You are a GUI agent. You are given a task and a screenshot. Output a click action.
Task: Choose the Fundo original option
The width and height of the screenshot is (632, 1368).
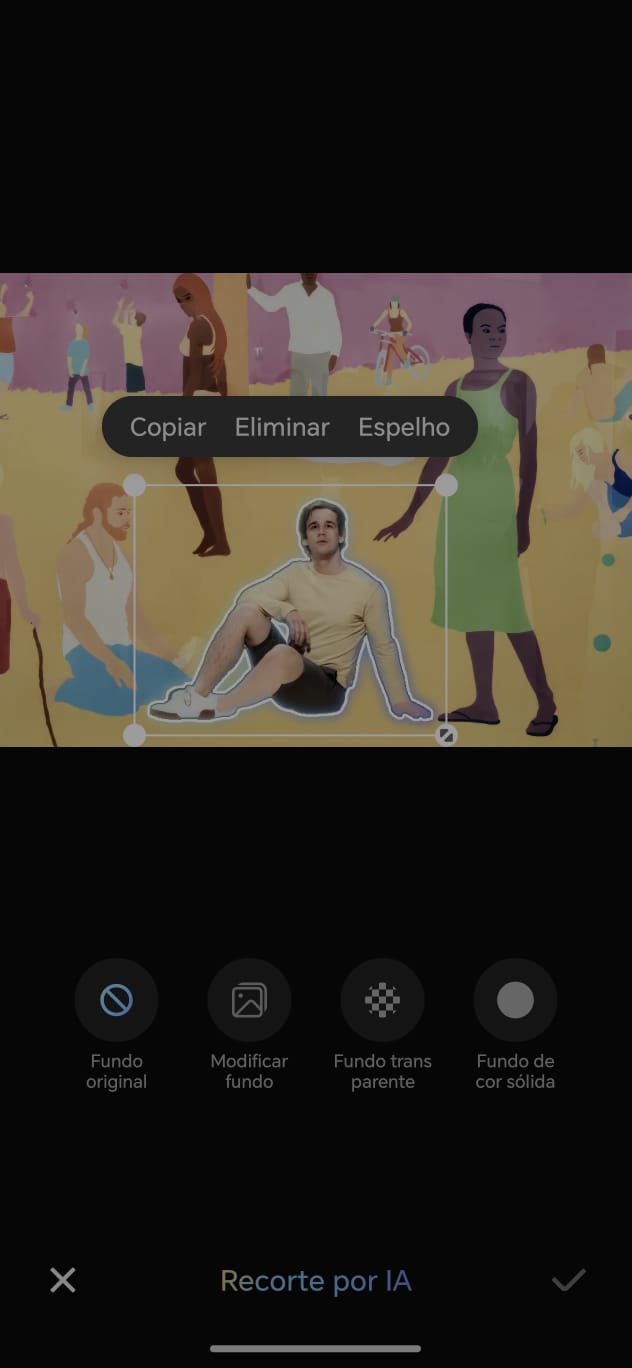coord(116,1000)
